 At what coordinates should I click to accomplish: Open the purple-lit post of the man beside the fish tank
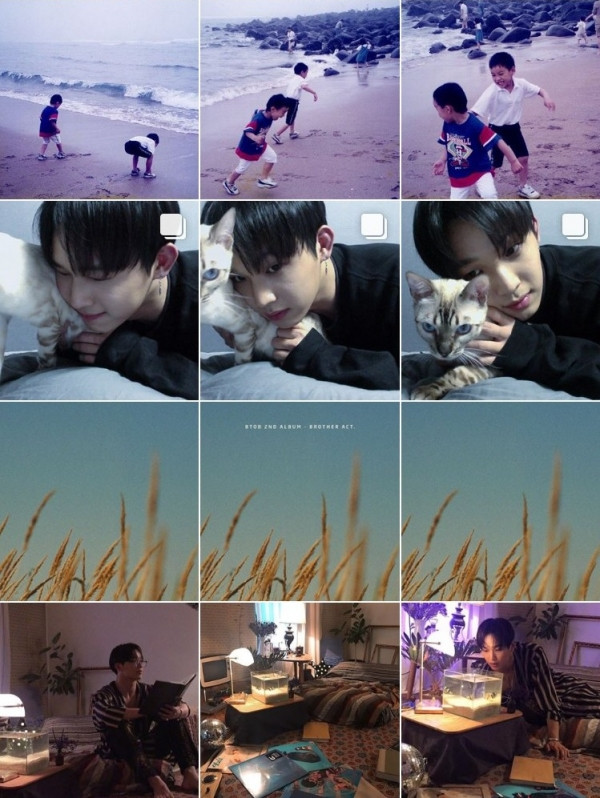(500, 700)
